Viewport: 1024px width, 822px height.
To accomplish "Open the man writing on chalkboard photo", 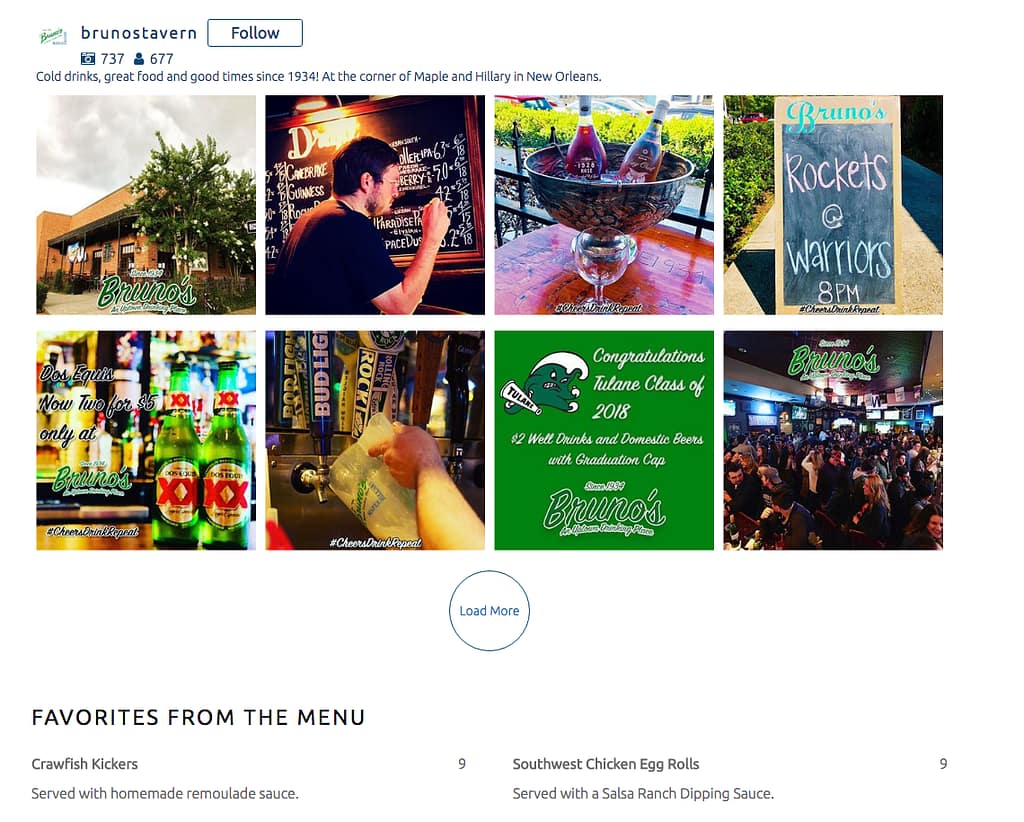I will coord(375,205).
